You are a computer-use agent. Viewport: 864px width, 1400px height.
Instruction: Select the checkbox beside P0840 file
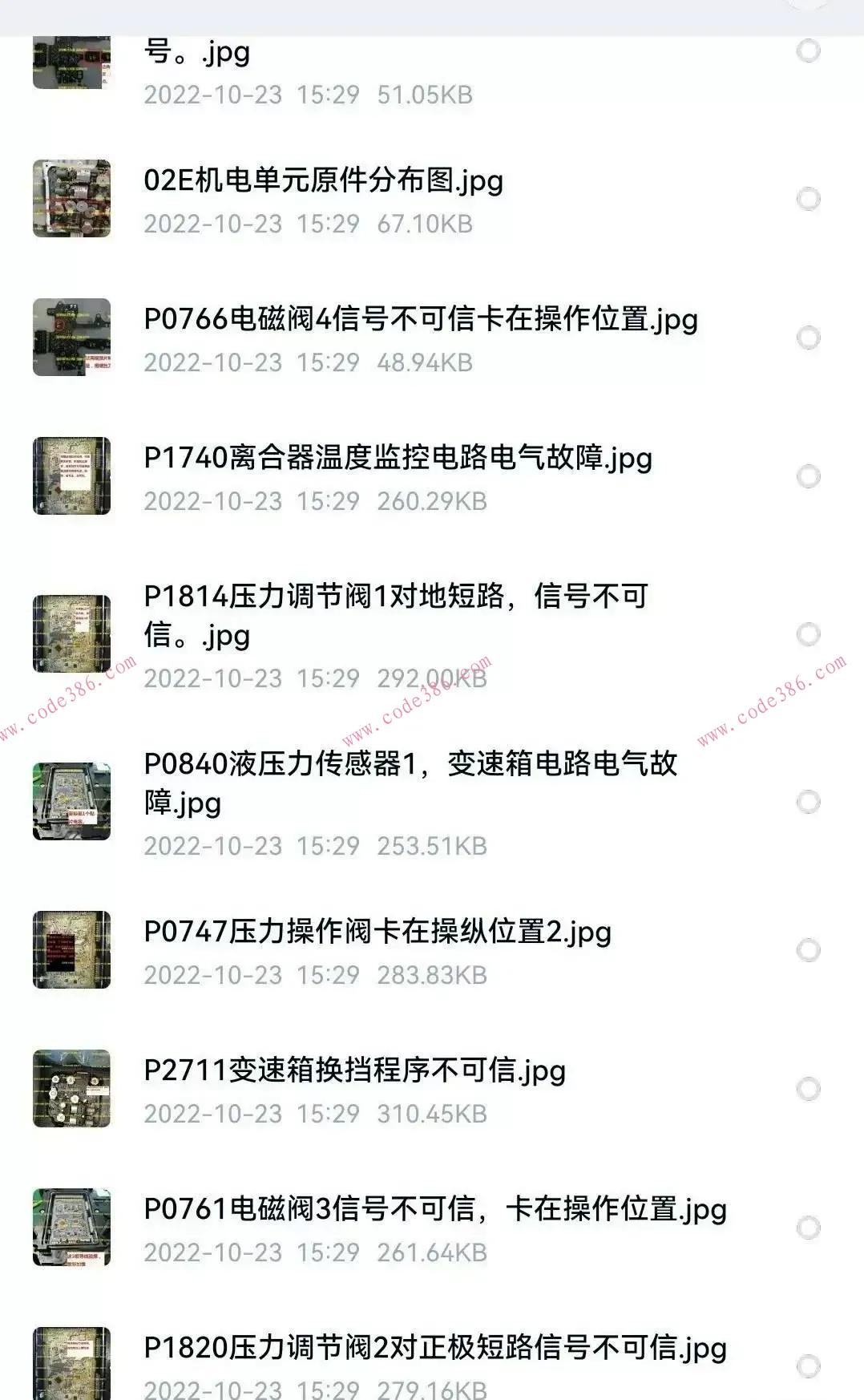point(807,801)
